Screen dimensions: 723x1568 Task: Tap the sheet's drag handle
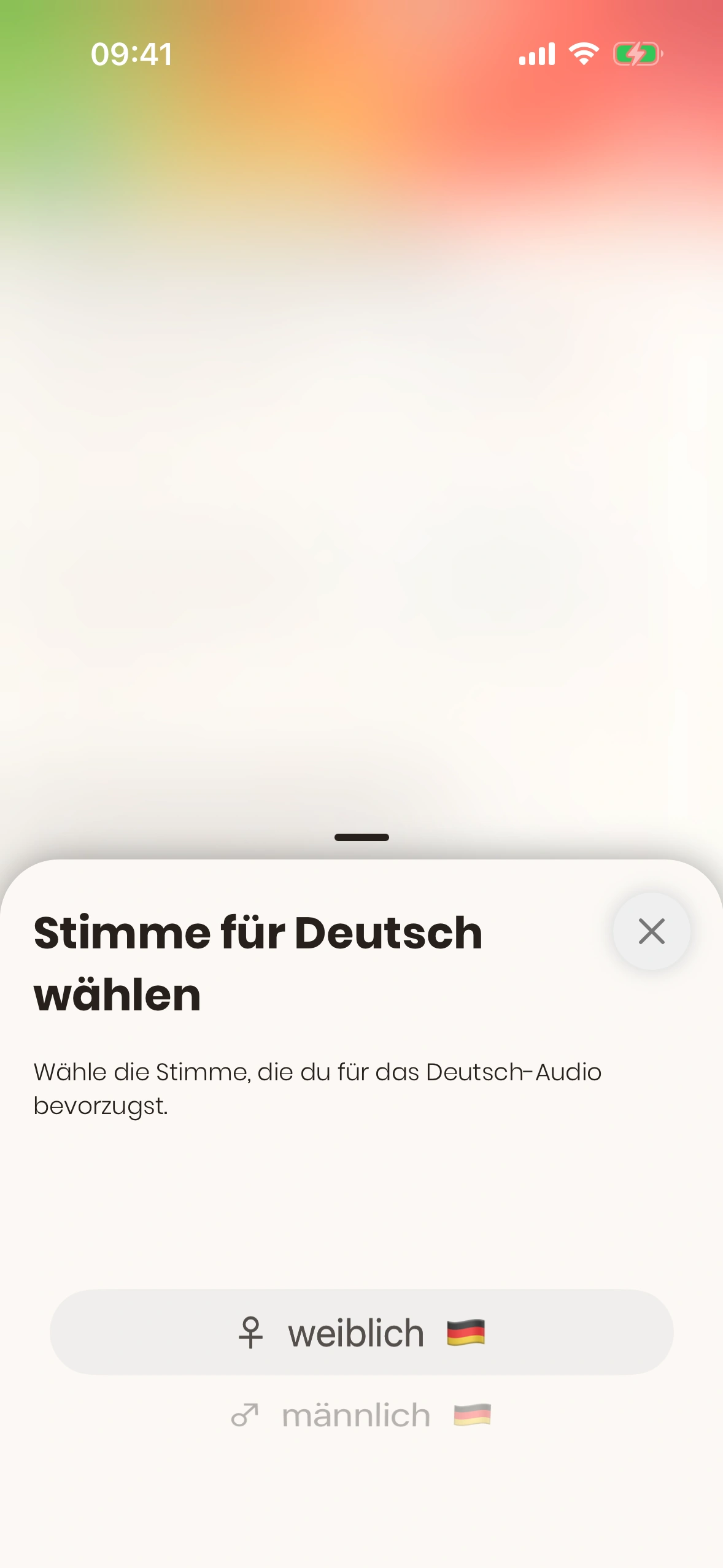361,837
